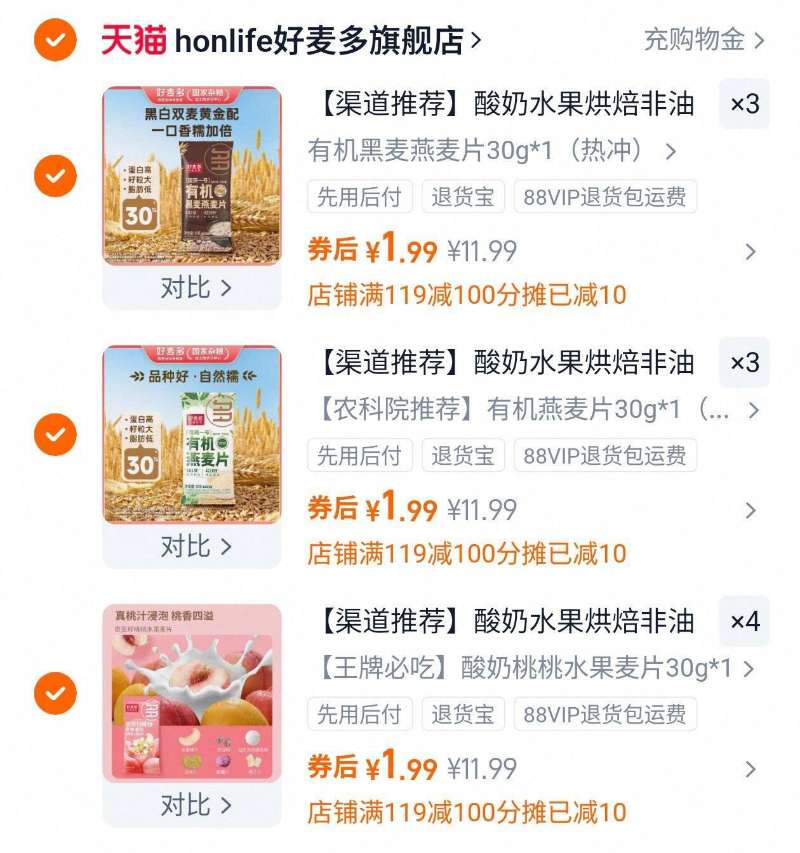Deselect the 有机黑麦燕麦片 item checkbox
The image size is (800, 853).
tap(55, 176)
